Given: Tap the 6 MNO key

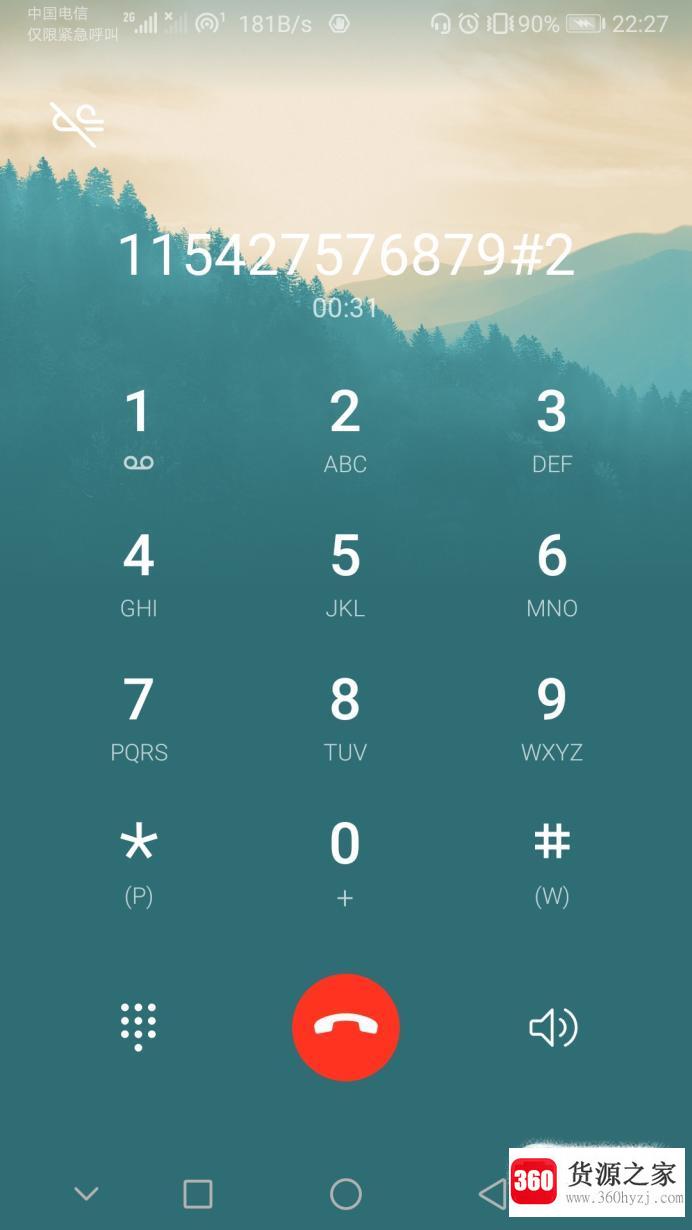Looking at the screenshot, I should pyautogui.click(x=552, y=572).
